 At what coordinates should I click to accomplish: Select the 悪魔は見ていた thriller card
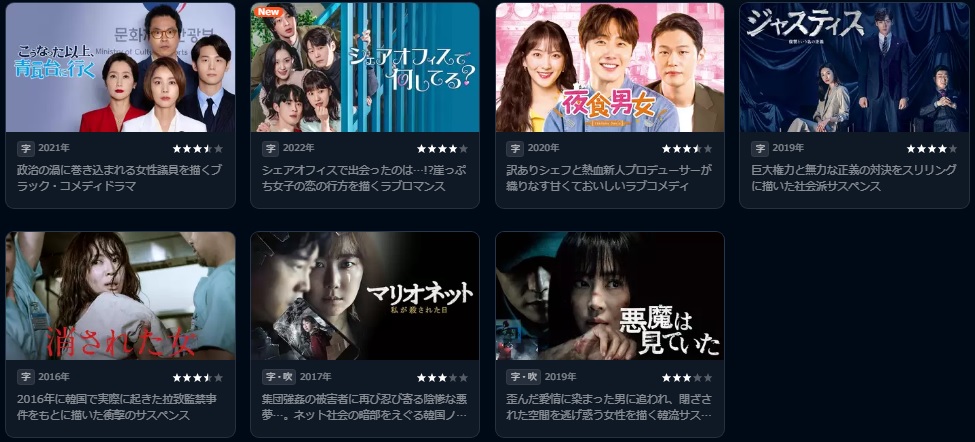pos(610,296)
